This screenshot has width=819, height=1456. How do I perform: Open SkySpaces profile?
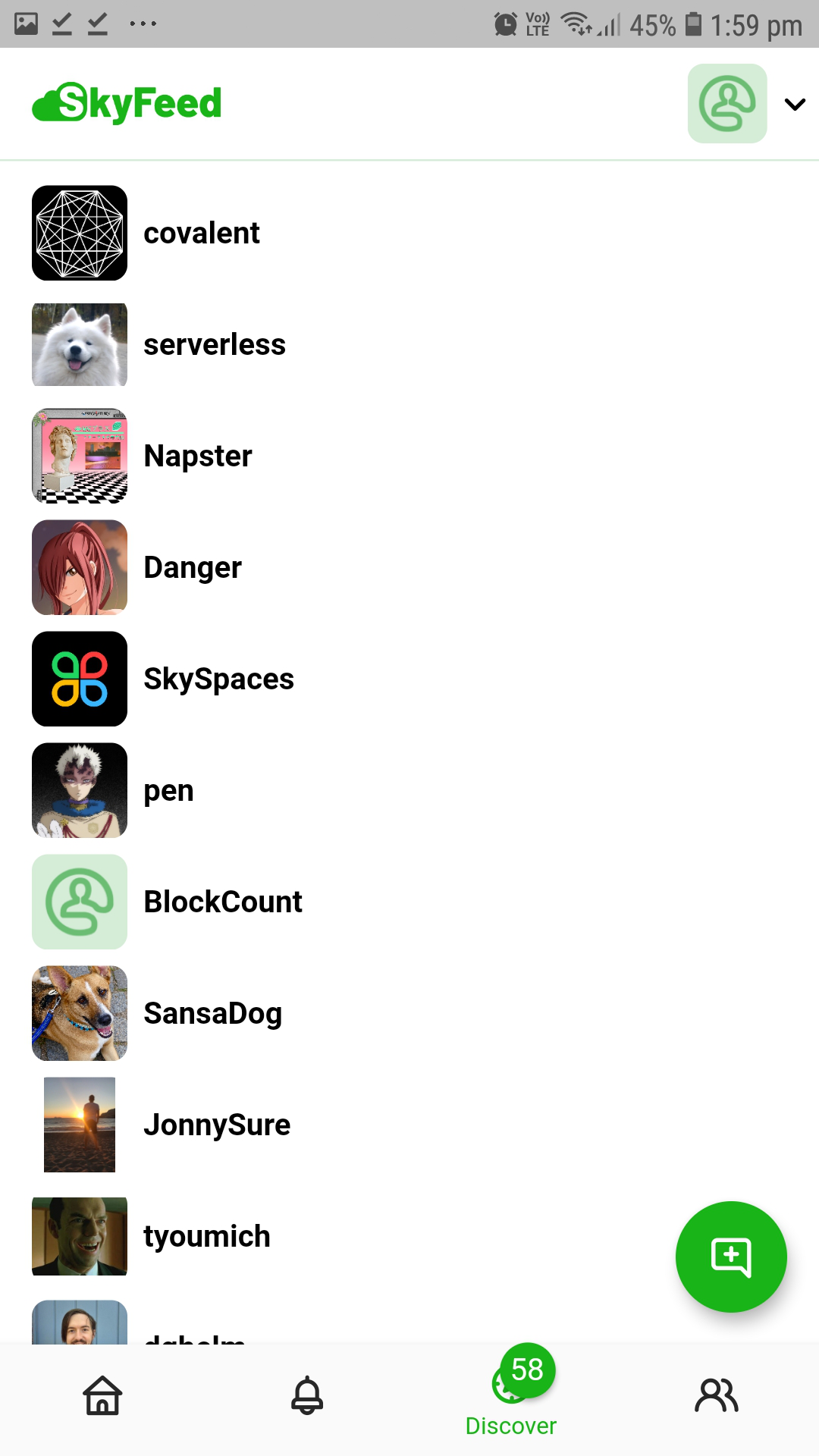tap(218, 679)
